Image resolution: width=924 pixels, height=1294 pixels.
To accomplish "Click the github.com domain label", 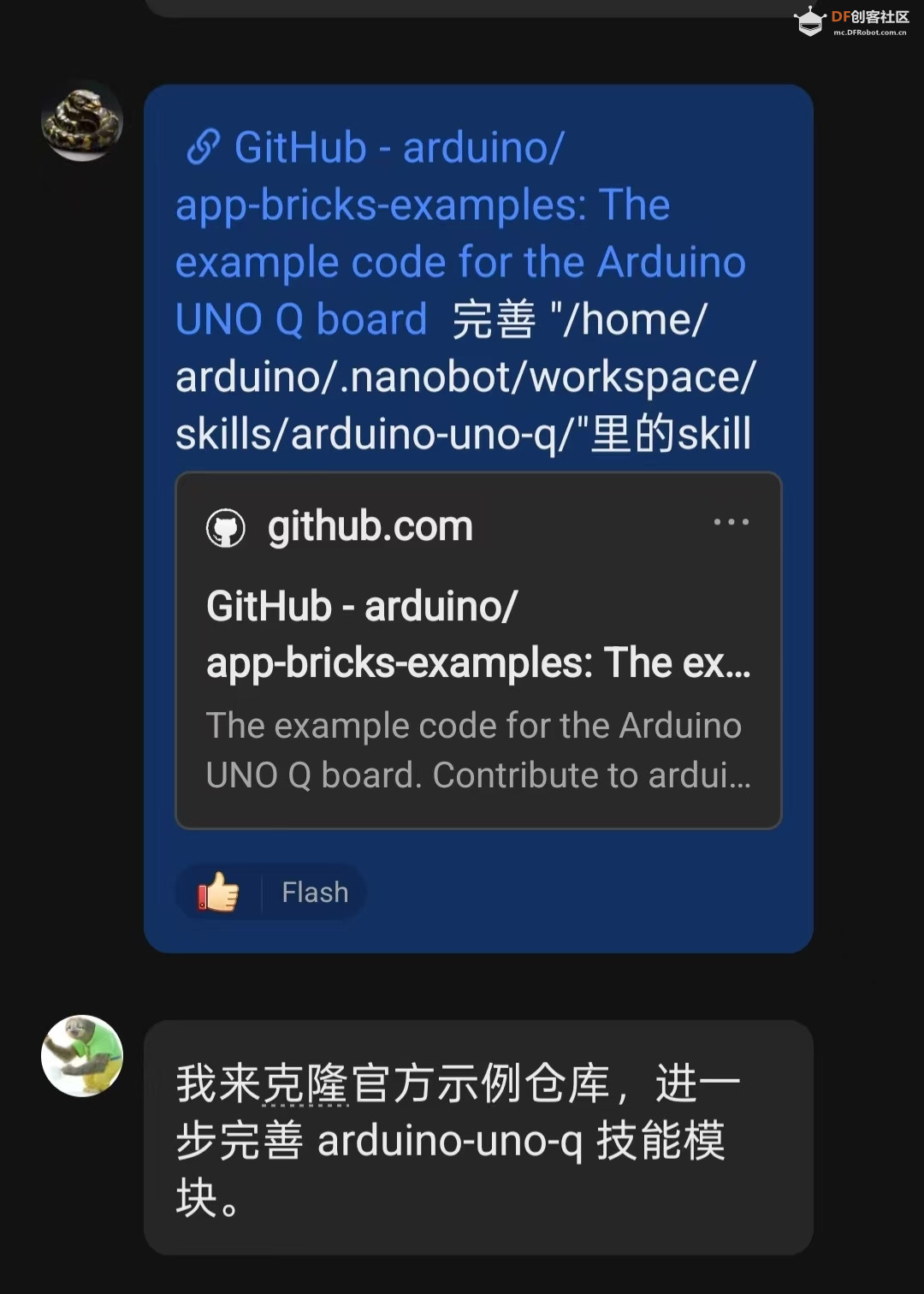I will [370, 525].
